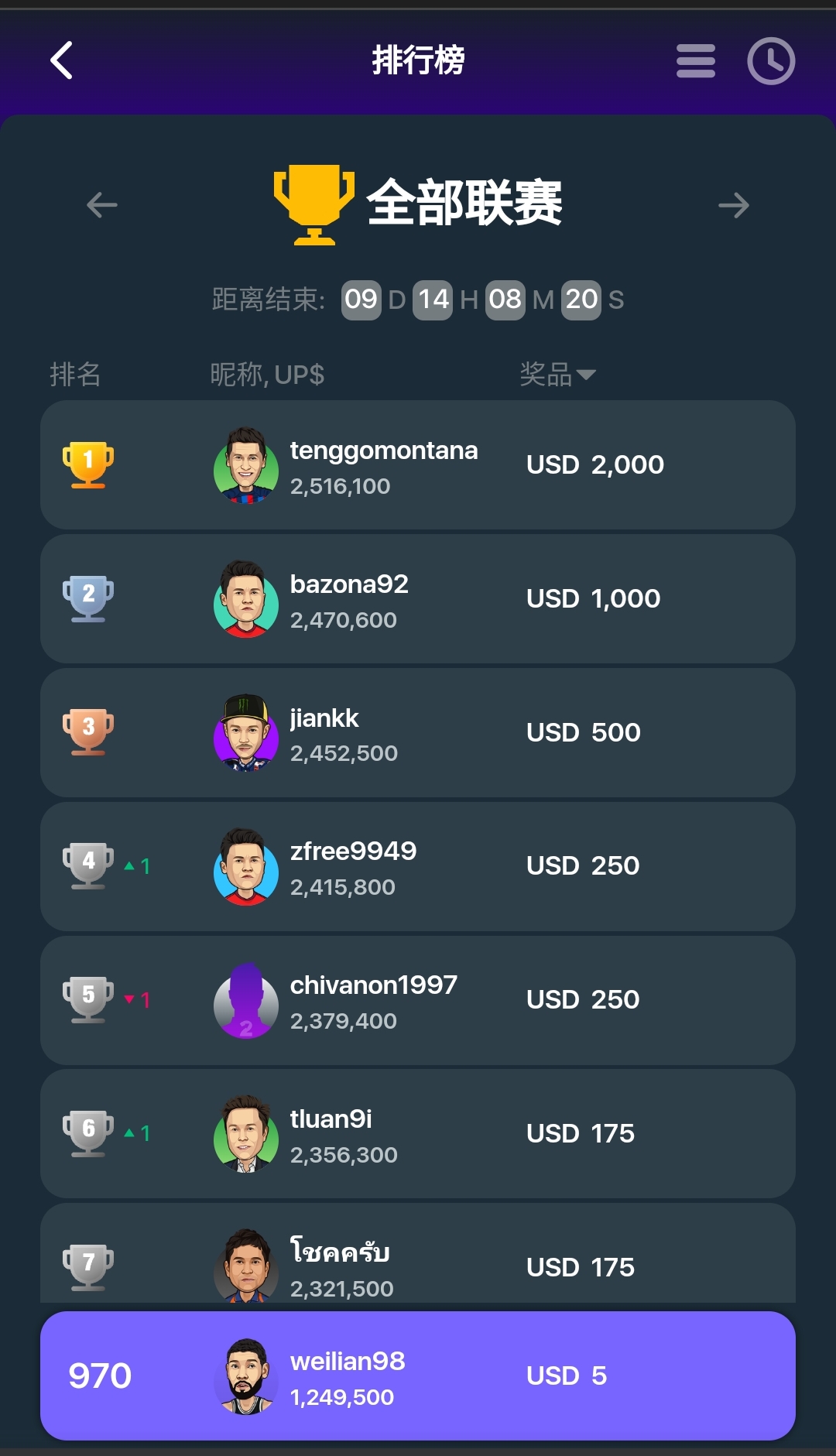This screenshot has height=1456, width=836.
Task: Switch to previous league with left arrow
Action: coord(102,205)
